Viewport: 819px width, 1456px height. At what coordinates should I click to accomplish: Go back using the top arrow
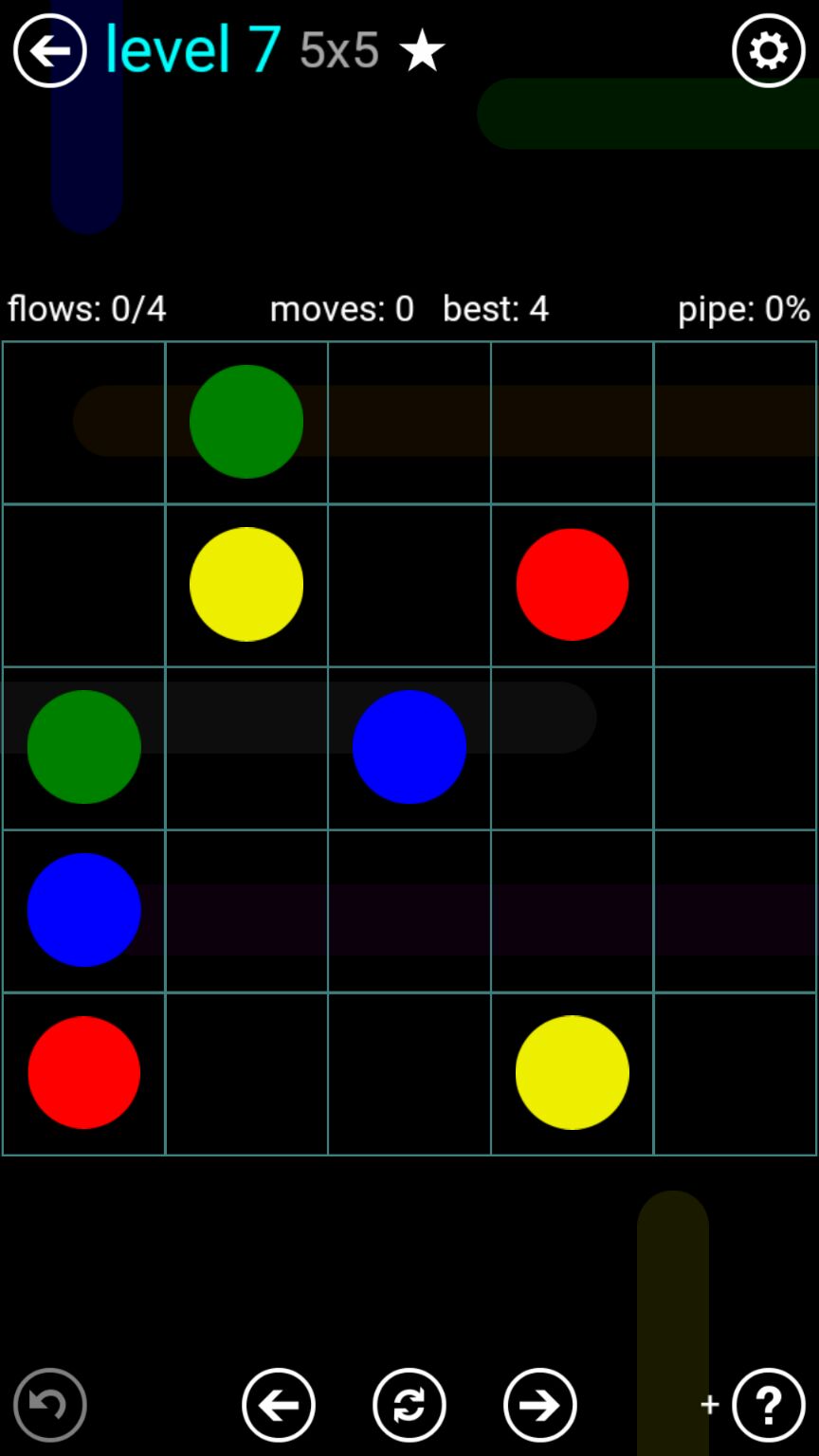[x=49, y=51]
